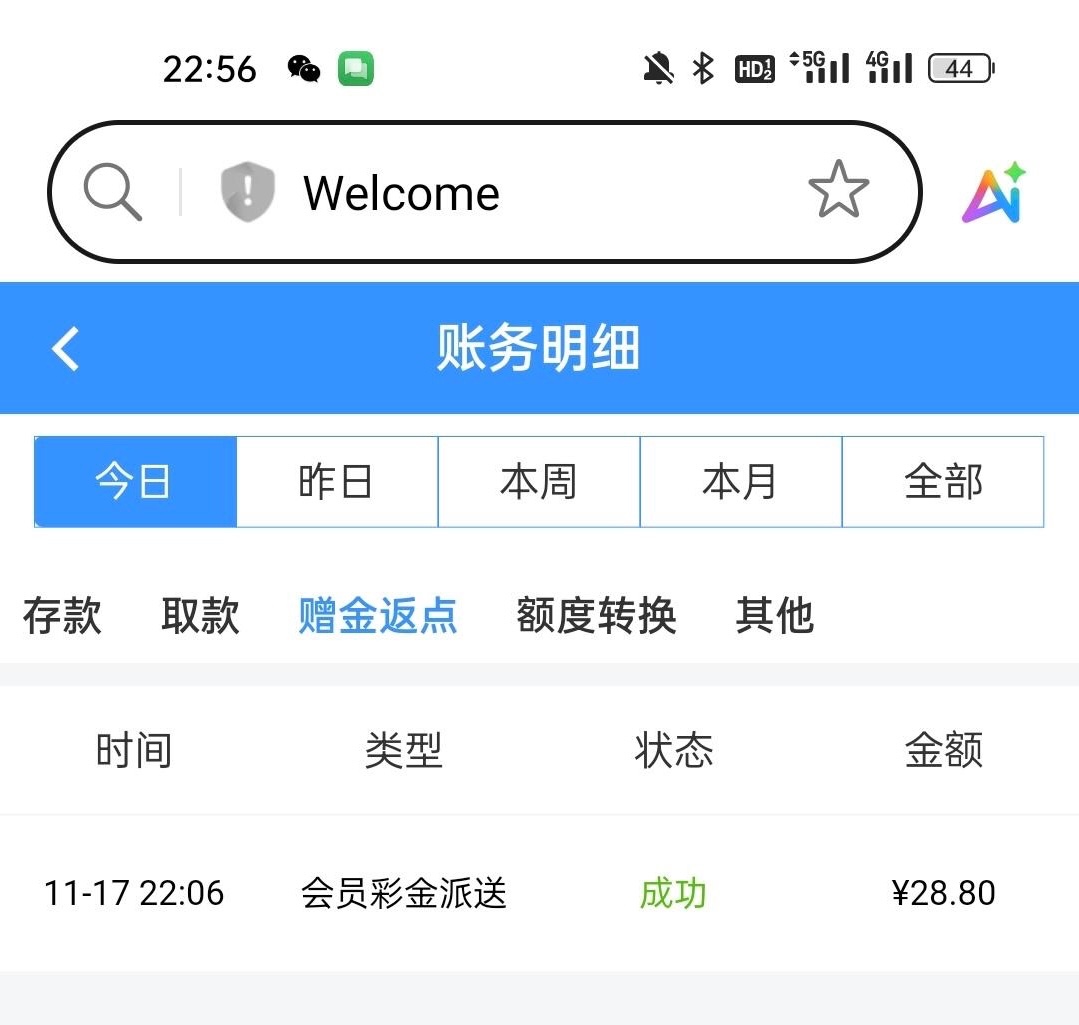This screenshot has width=1079, height=1025.
Task: Tap the site security shield icon
Action: point(247,192)
